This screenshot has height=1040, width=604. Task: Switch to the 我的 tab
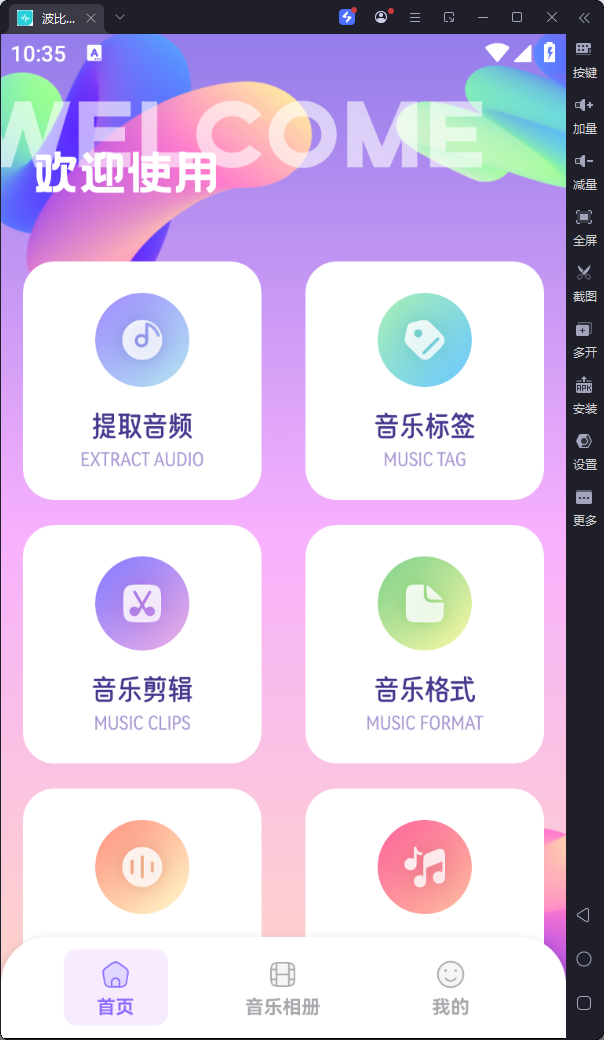click(x=450, y=987)
